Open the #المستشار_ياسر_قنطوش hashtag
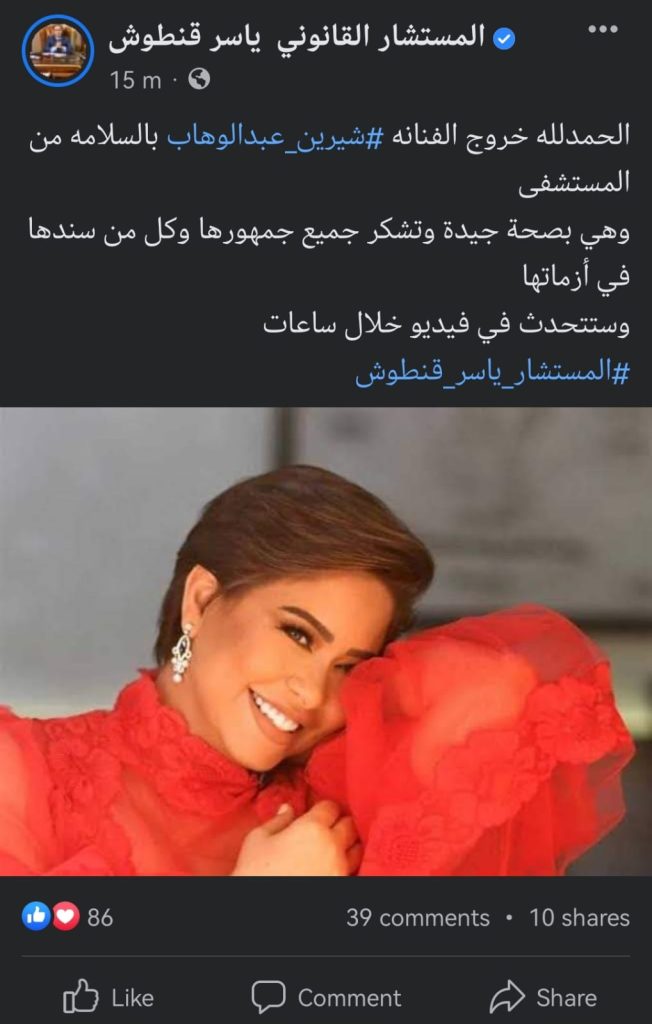This screenshot has width=652, height=1024. coord(494,373)
